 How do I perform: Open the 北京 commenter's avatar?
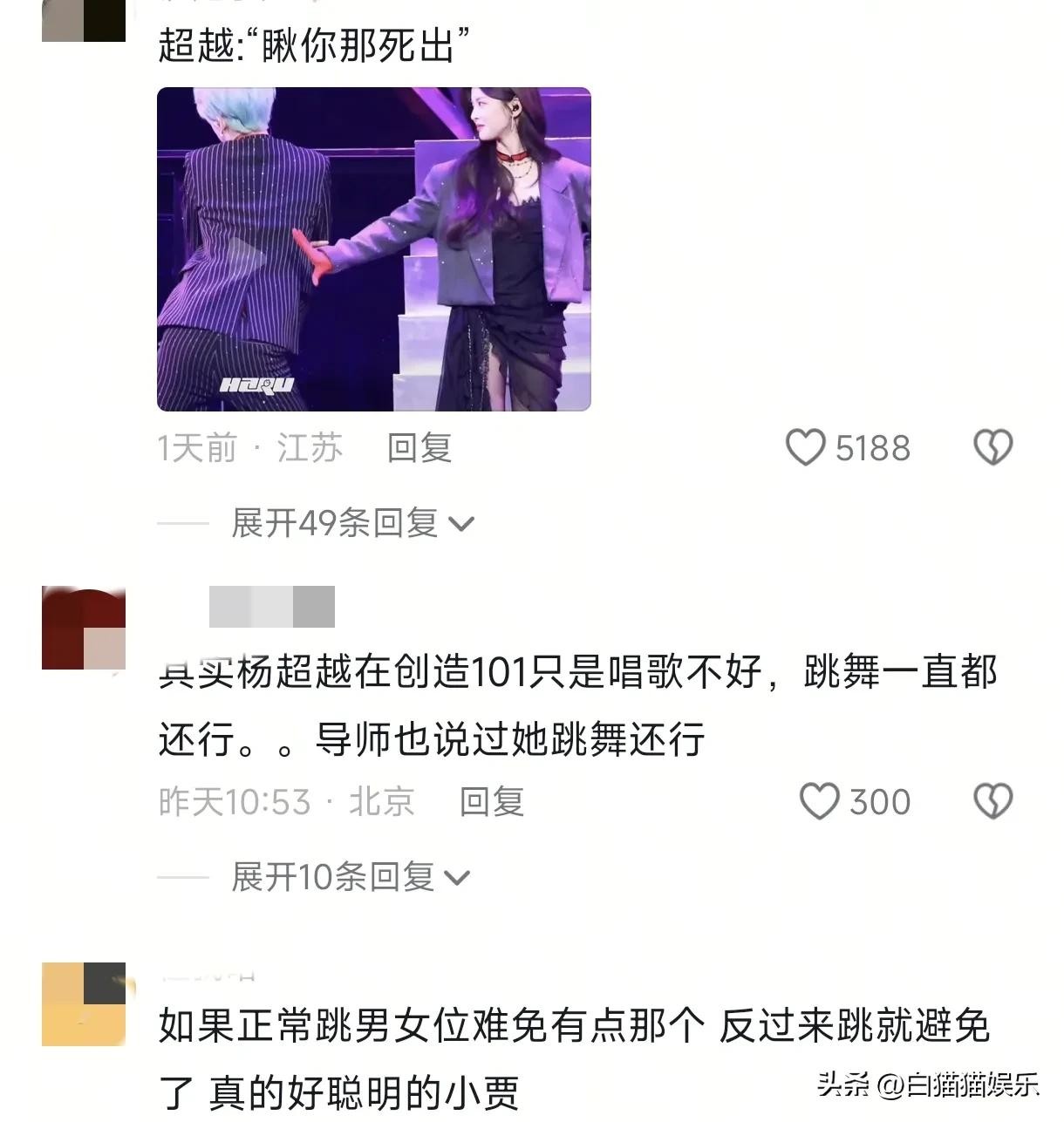click(x=84, y=629)
